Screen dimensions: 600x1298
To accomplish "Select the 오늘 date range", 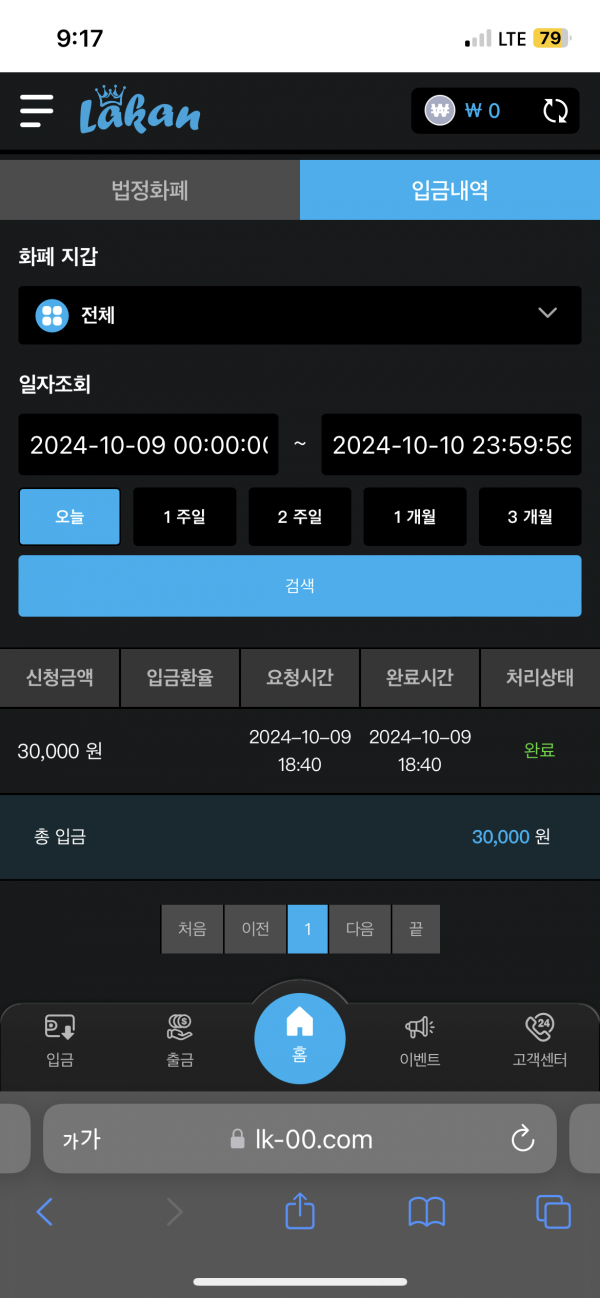I will tap(69, 517).
